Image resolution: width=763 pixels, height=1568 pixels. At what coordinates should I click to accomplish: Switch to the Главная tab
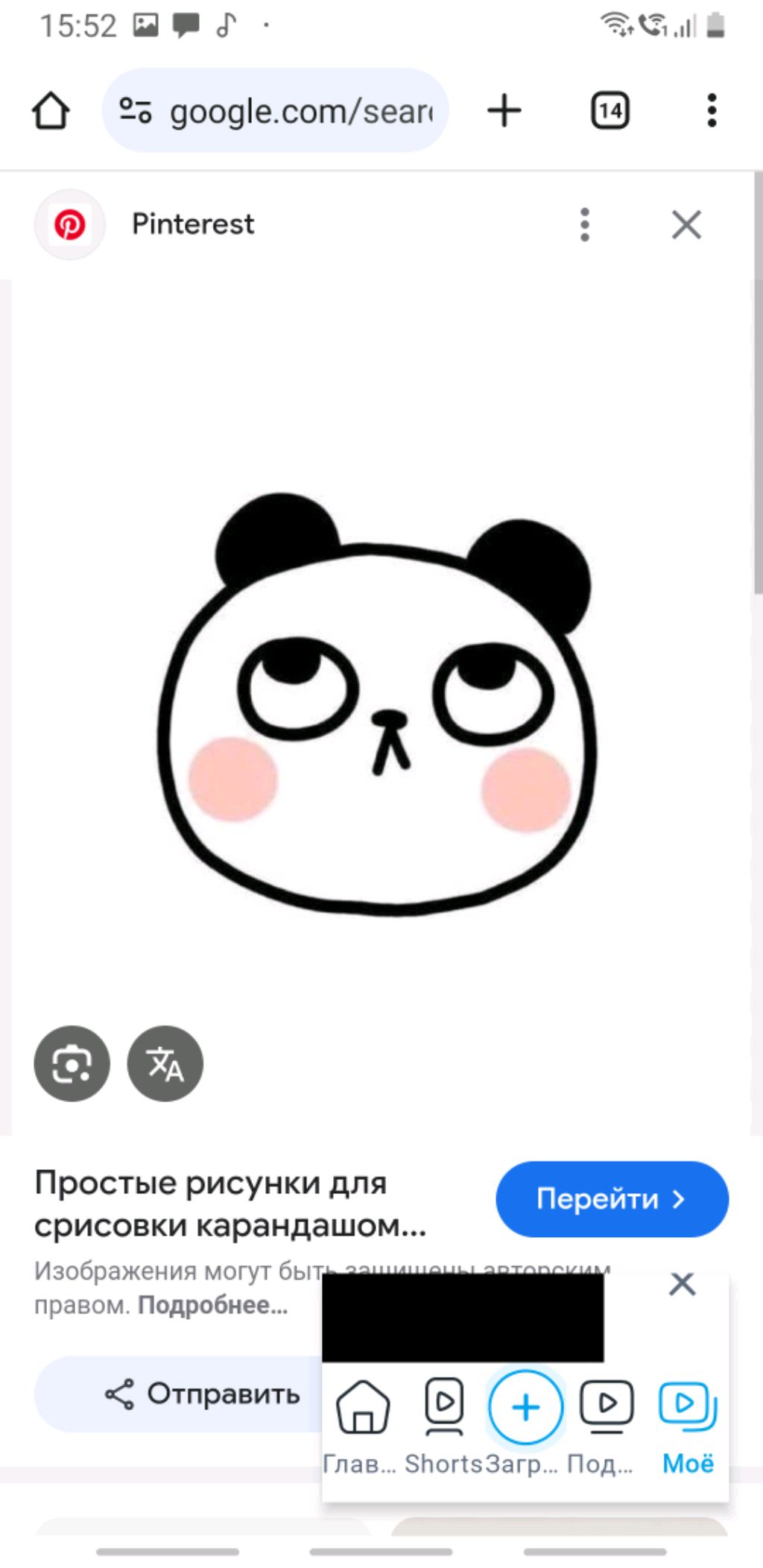[362, 1425]
